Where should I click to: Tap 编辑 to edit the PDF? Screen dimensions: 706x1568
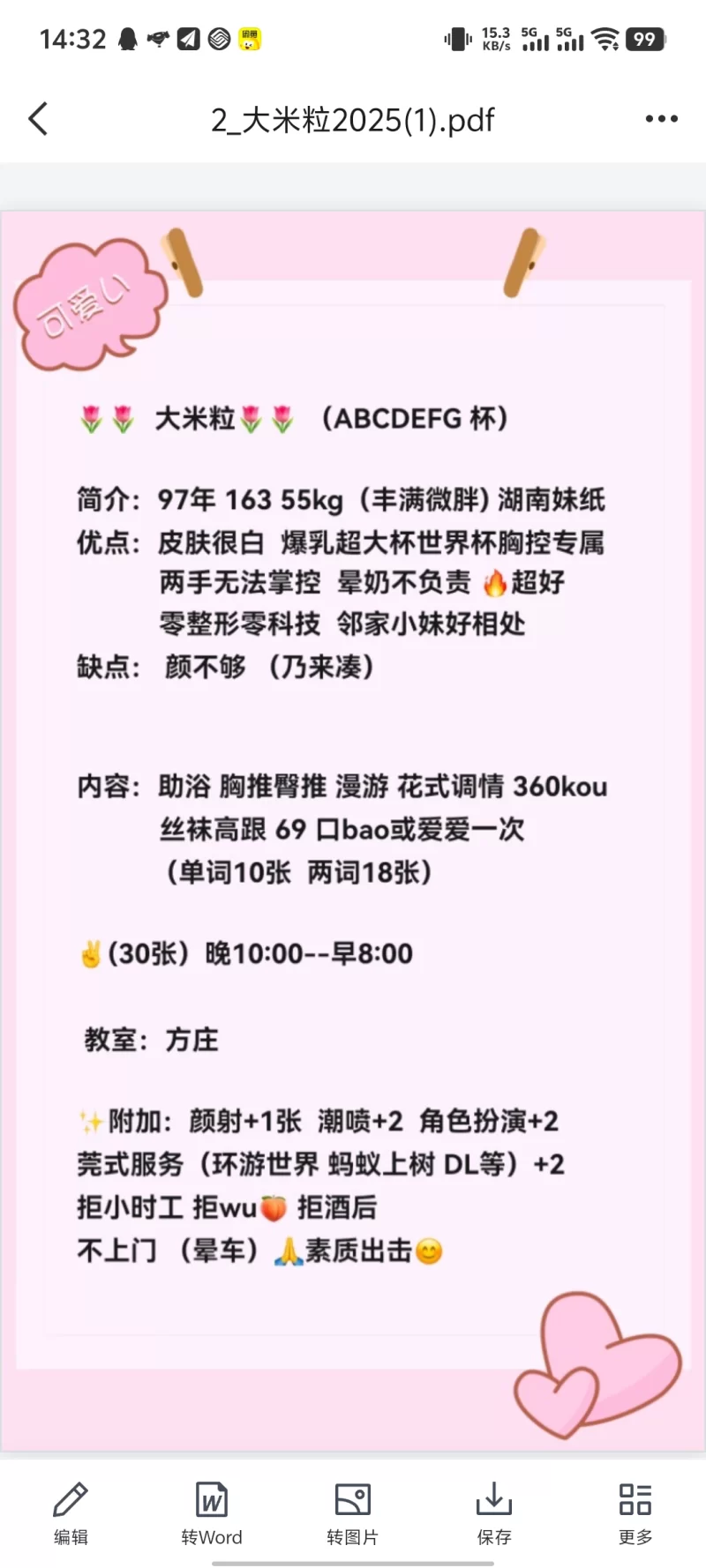(71, 1513)
